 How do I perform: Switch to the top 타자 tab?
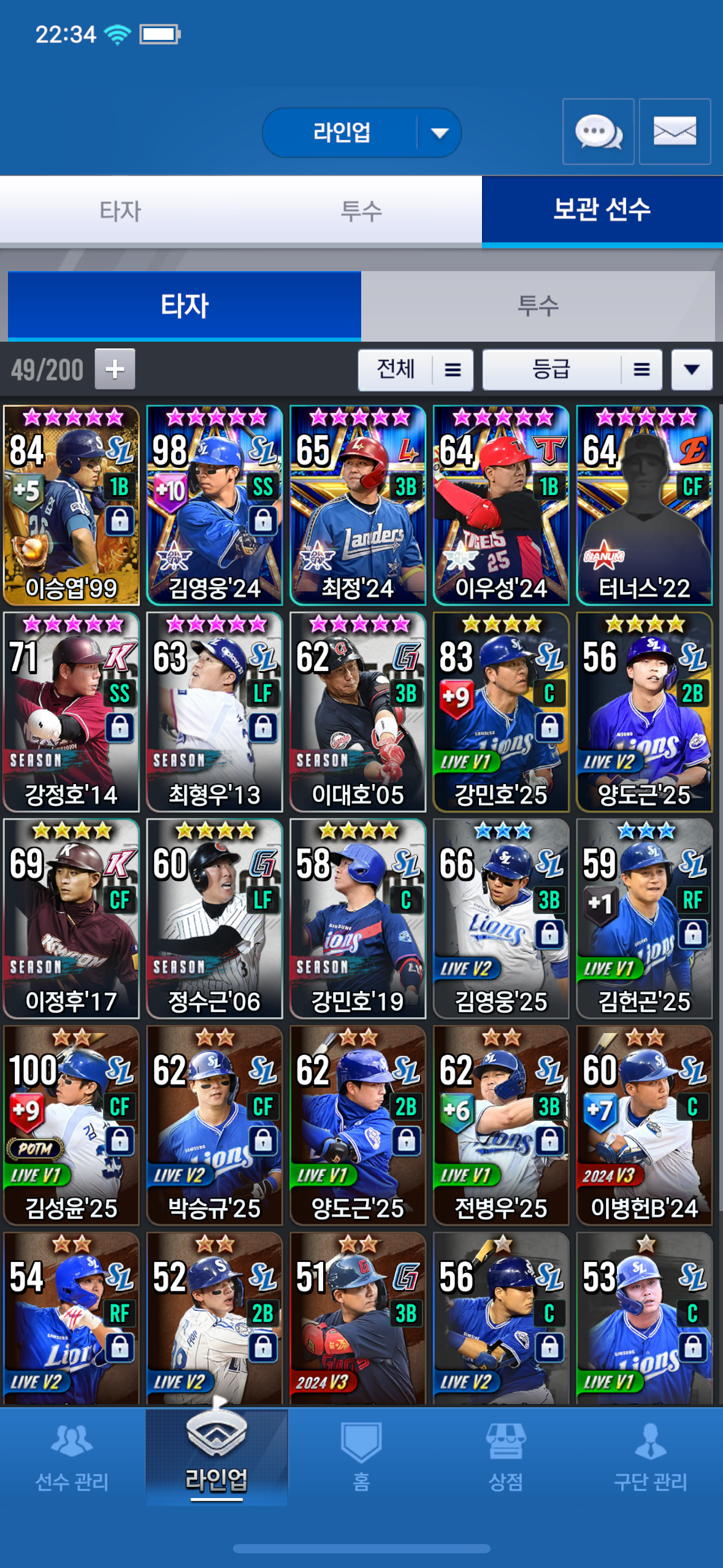tap(120, 210)
